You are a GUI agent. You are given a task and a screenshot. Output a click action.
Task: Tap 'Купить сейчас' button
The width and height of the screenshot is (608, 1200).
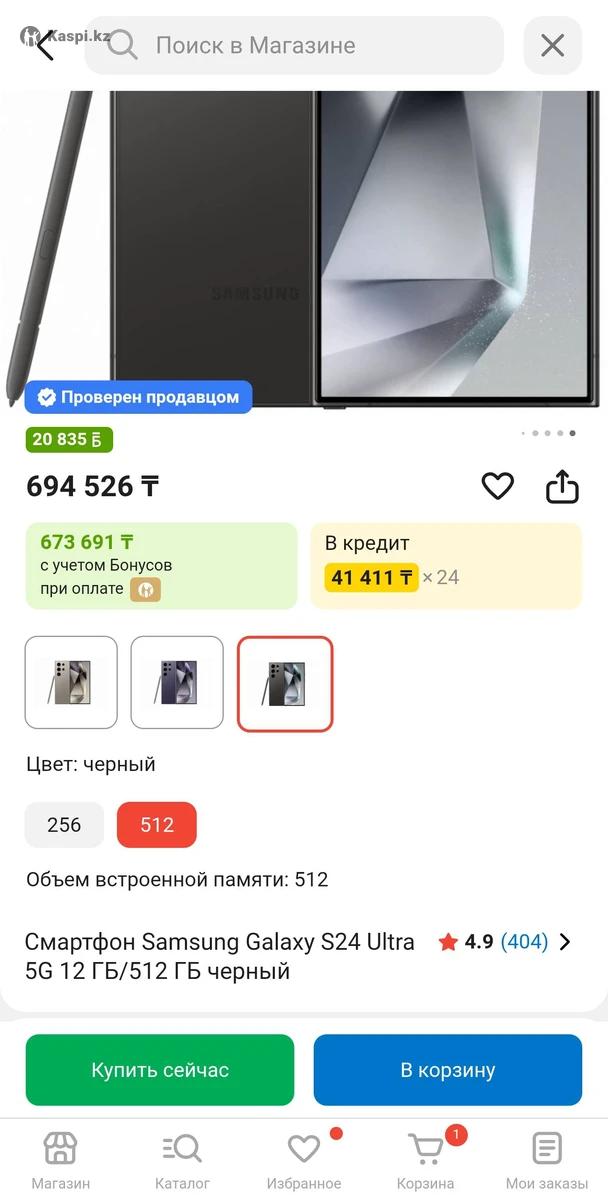click(x=160, y=1070)
